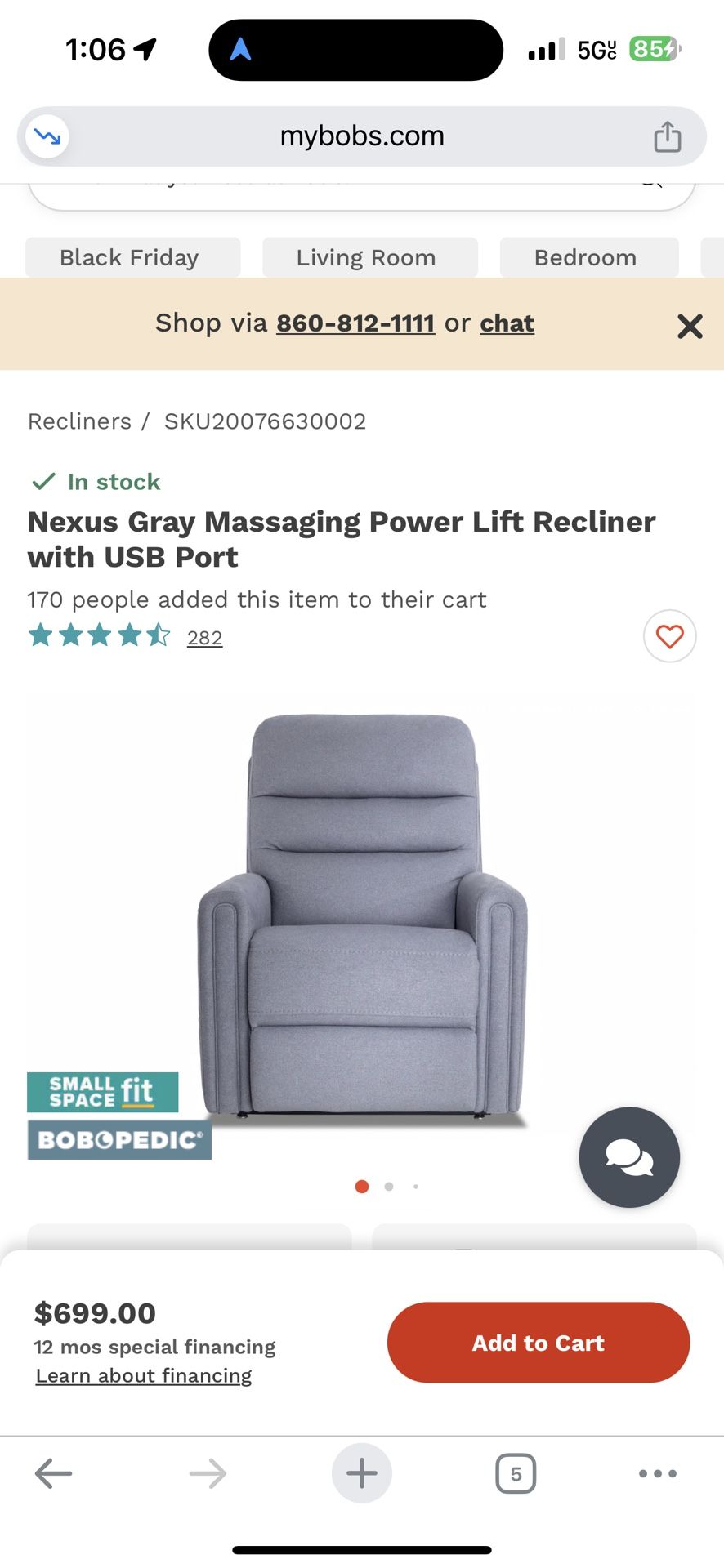Viewport: 724px width, 1568px height.
Task: Tap the search magnifier icon
Action: click(x=648, y=181)
